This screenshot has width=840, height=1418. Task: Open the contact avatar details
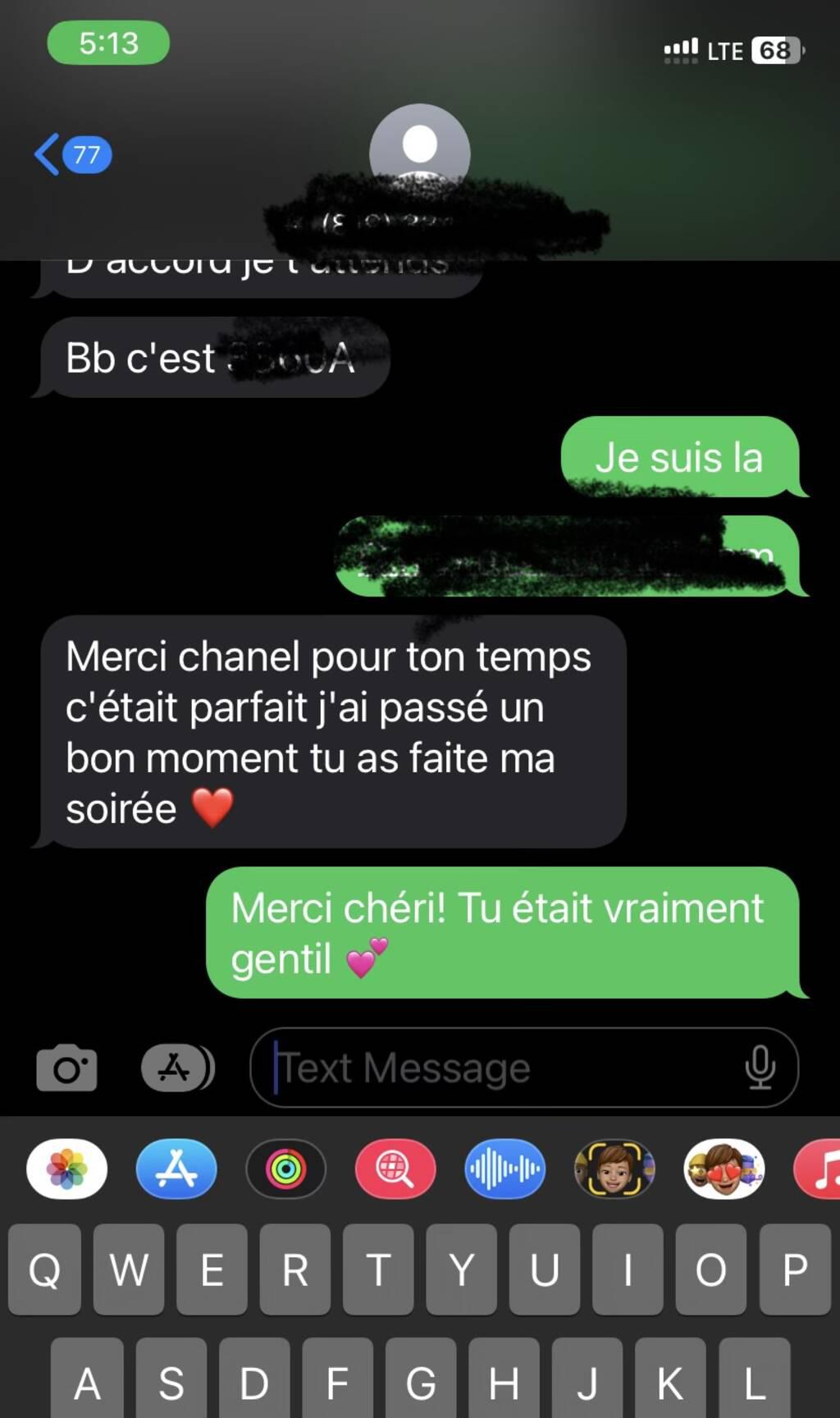(419, 152)
